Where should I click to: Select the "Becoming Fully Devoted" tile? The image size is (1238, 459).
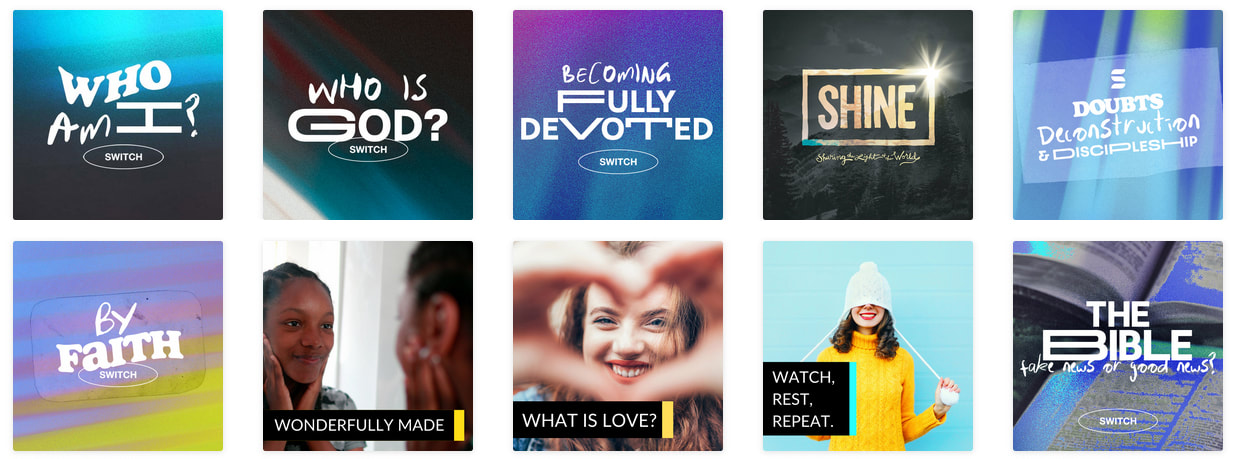tap(618, 115)
